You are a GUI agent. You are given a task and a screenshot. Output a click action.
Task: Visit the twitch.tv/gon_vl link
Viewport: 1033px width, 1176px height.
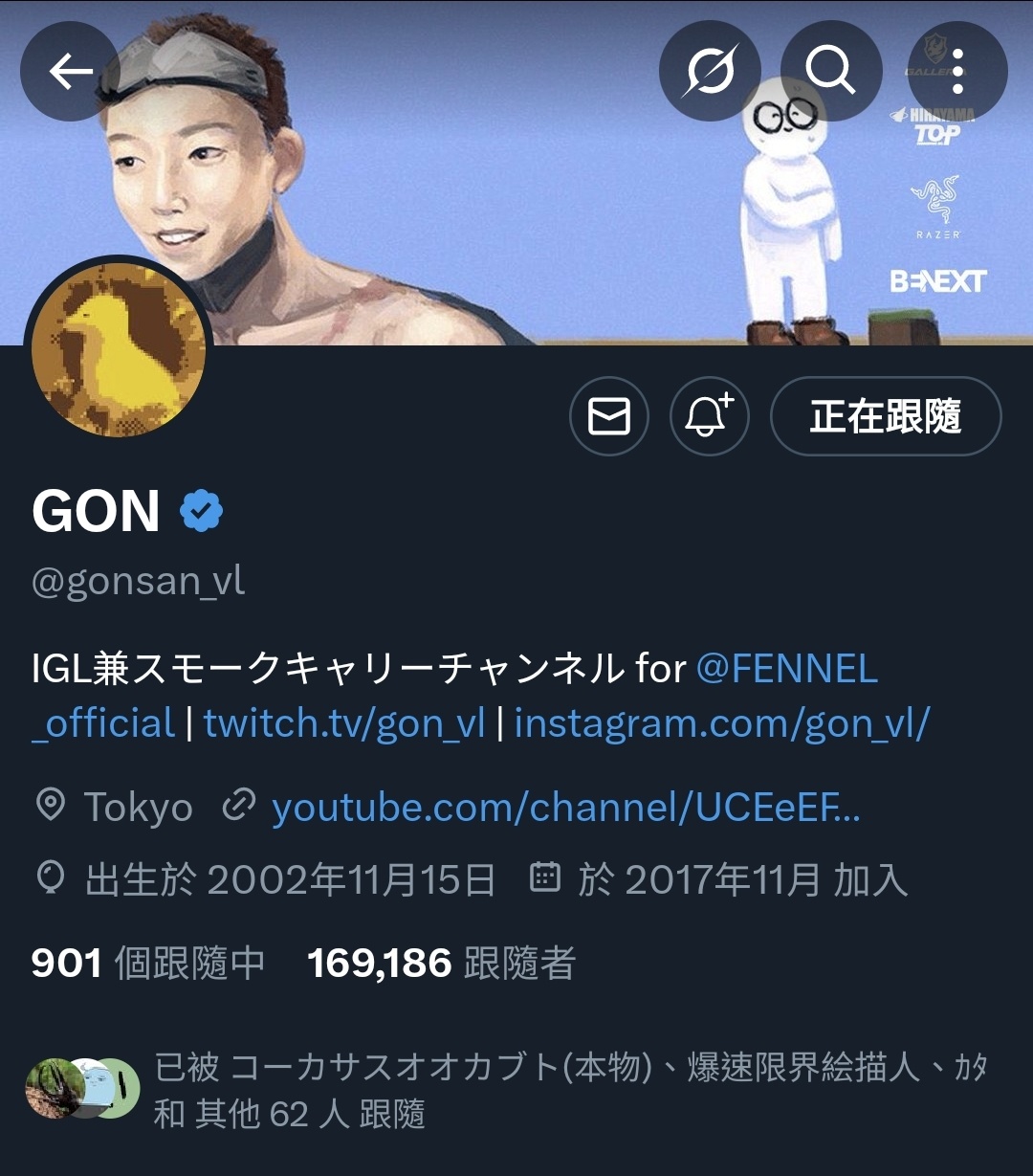point(344,723)
